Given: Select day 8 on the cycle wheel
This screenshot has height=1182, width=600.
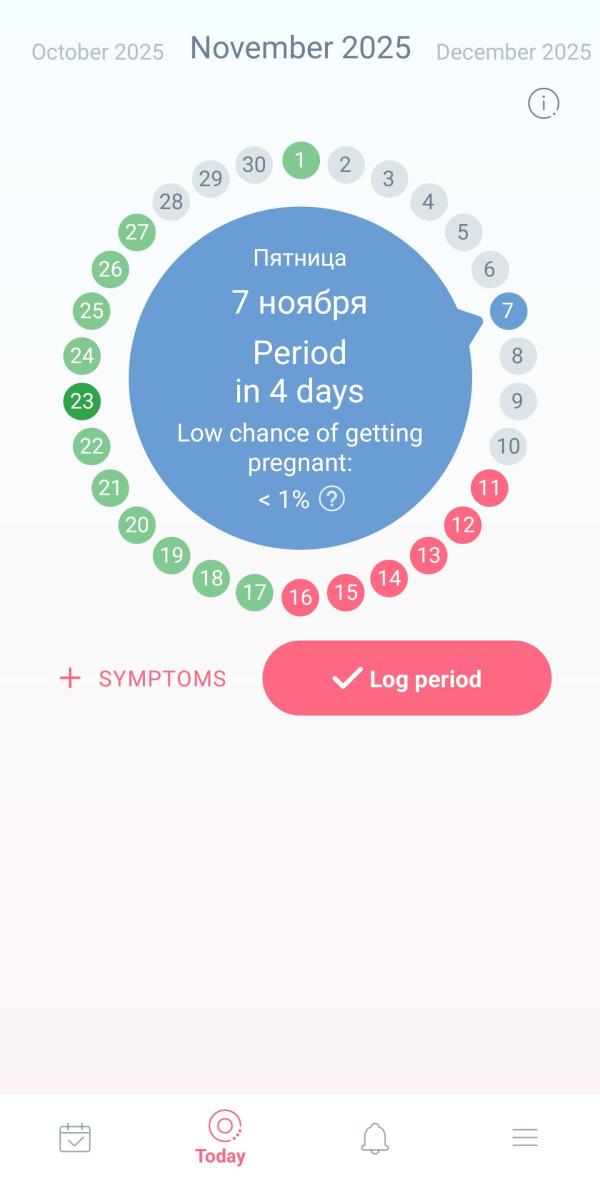Looking at the screenshot, I should coord(517,355).
